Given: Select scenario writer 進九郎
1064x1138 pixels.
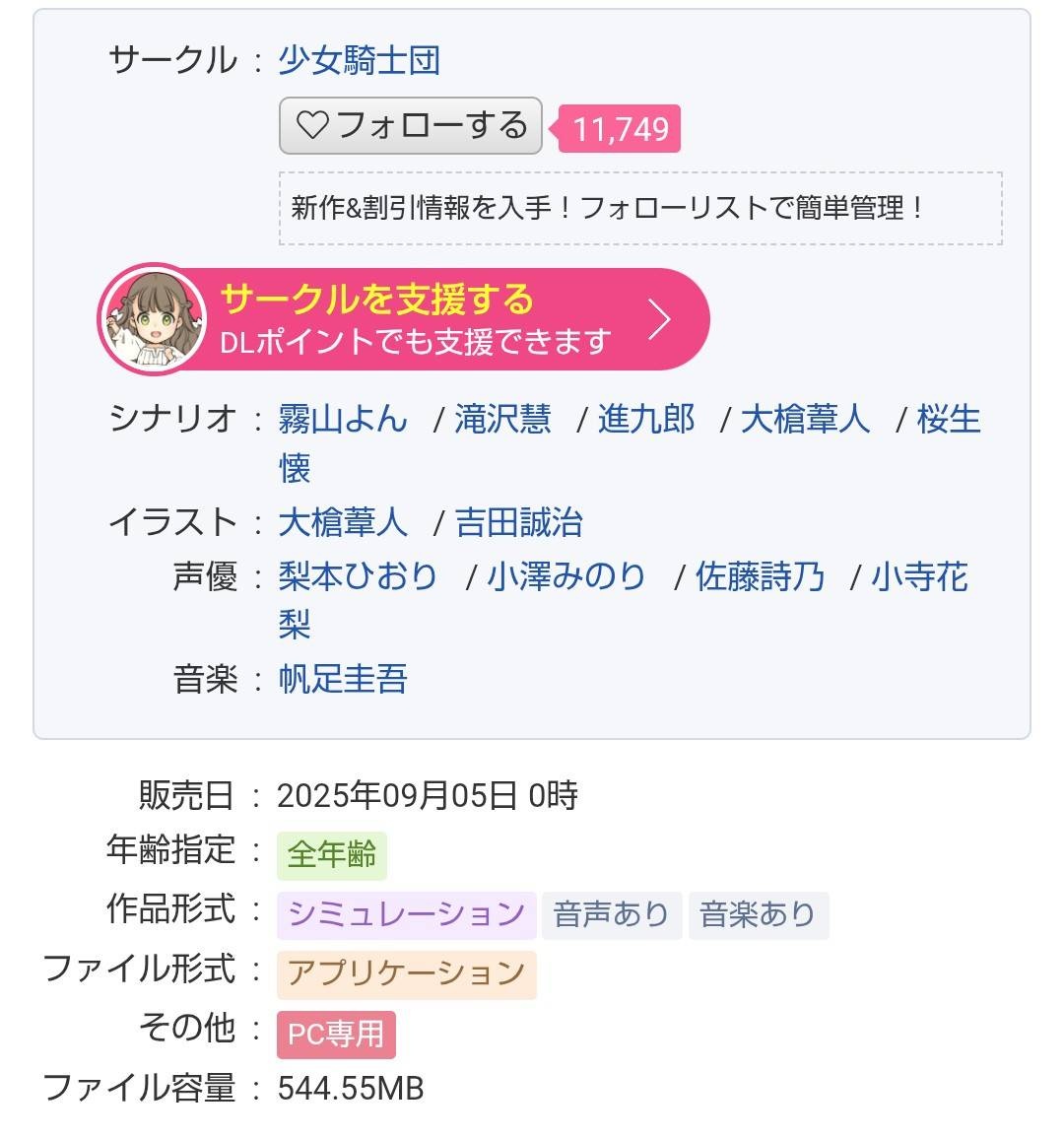Looking at the screenshot, I should tap(646, 419).
